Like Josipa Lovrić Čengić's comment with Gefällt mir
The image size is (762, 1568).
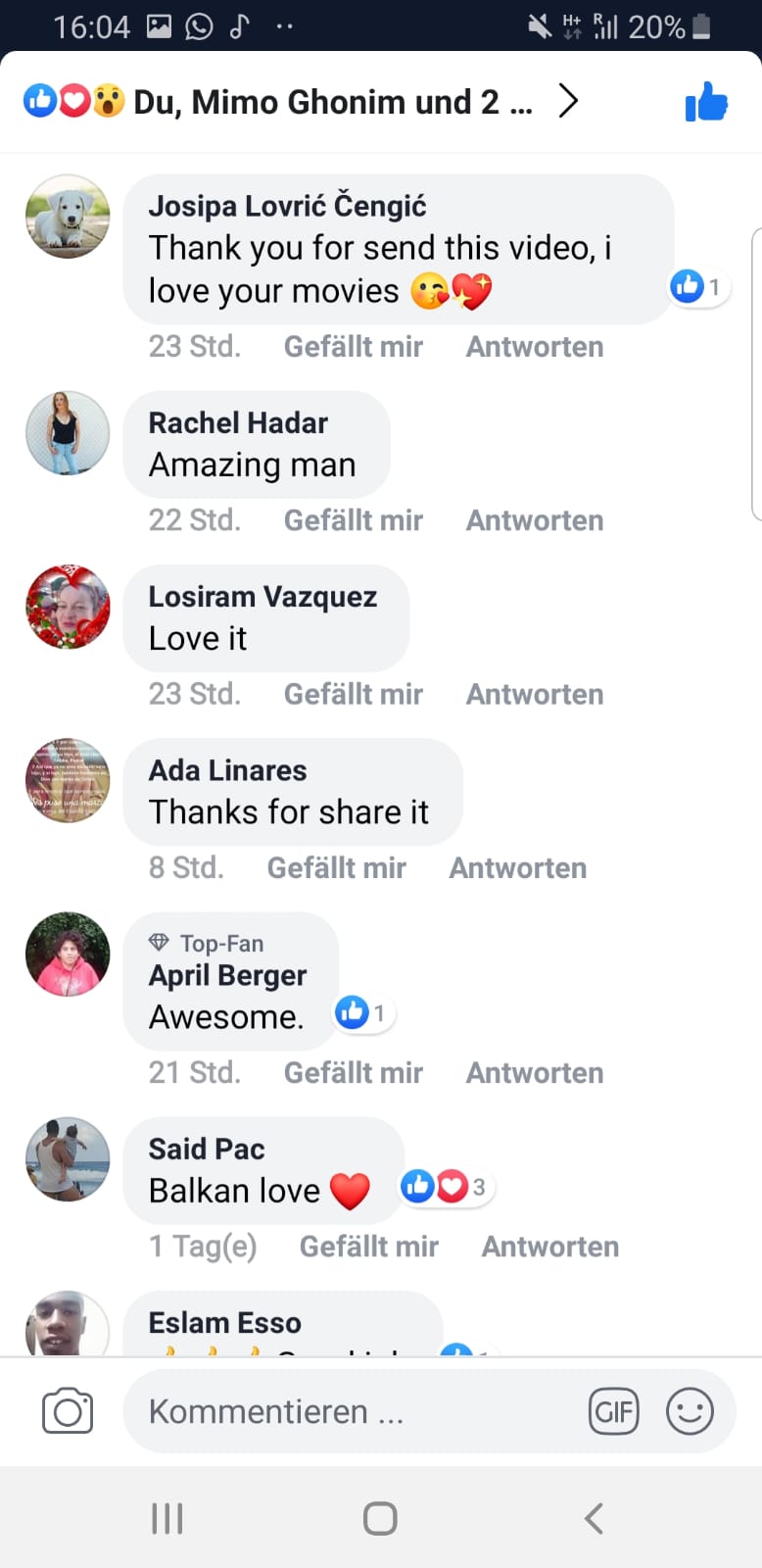354,347
